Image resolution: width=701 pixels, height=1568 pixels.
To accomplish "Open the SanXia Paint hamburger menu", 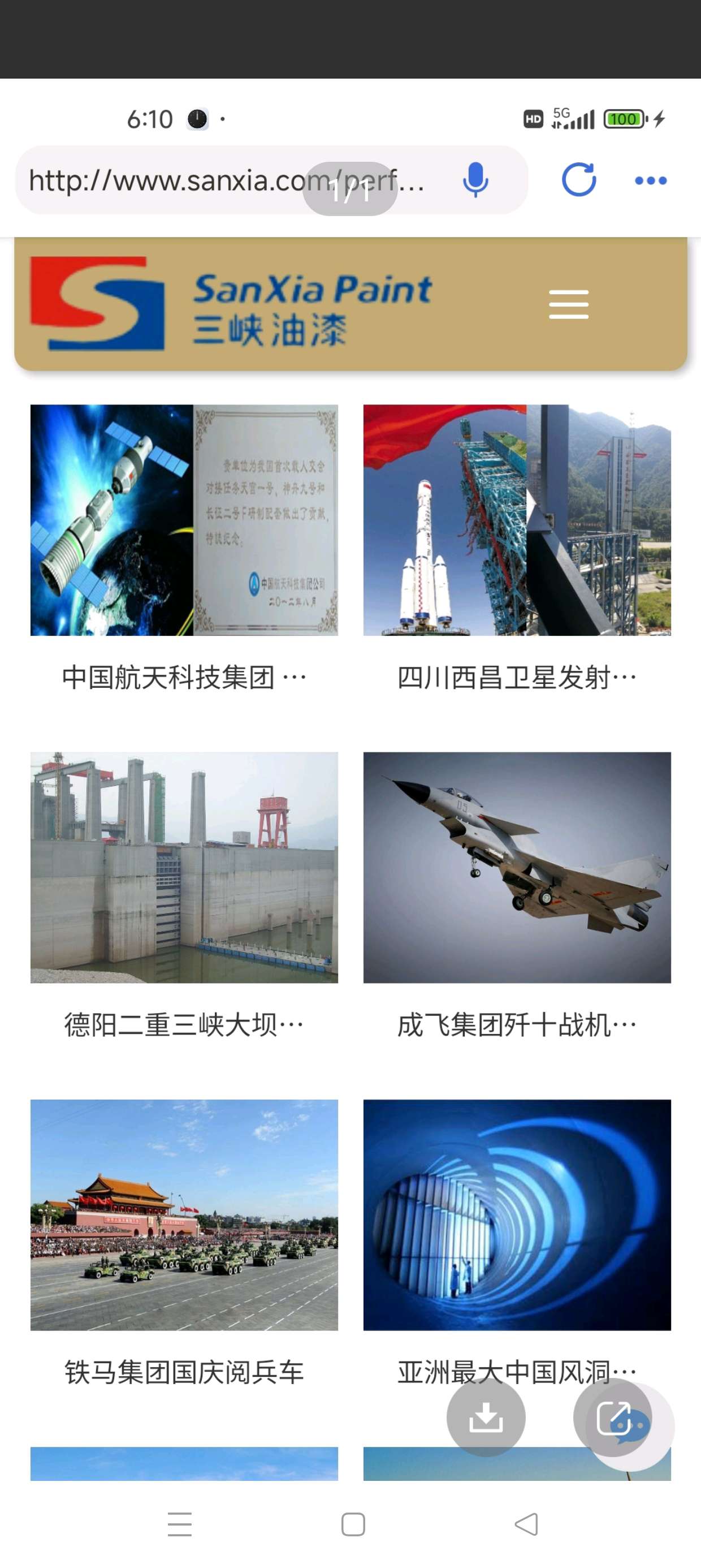I will coord(568,304).
